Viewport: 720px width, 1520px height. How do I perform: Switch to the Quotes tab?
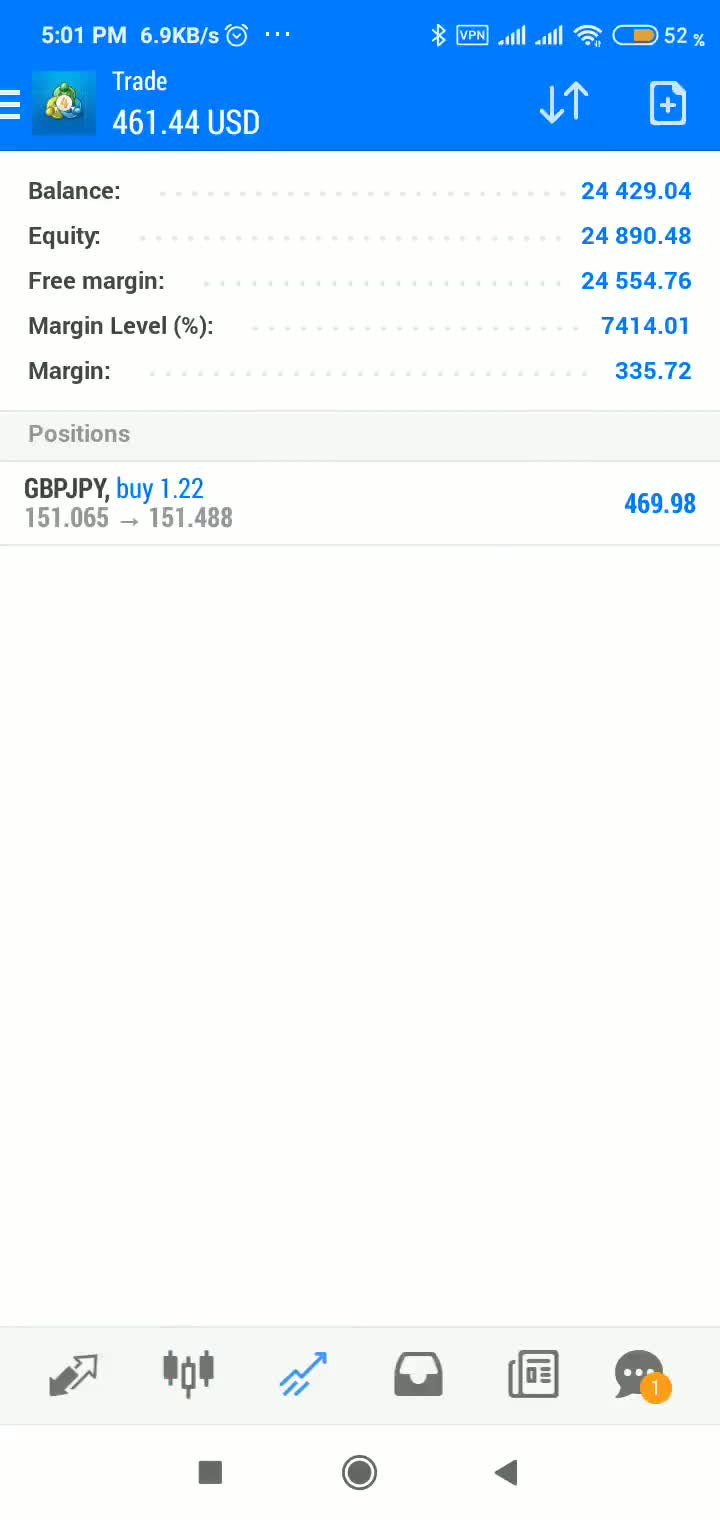pos(74,1375)
